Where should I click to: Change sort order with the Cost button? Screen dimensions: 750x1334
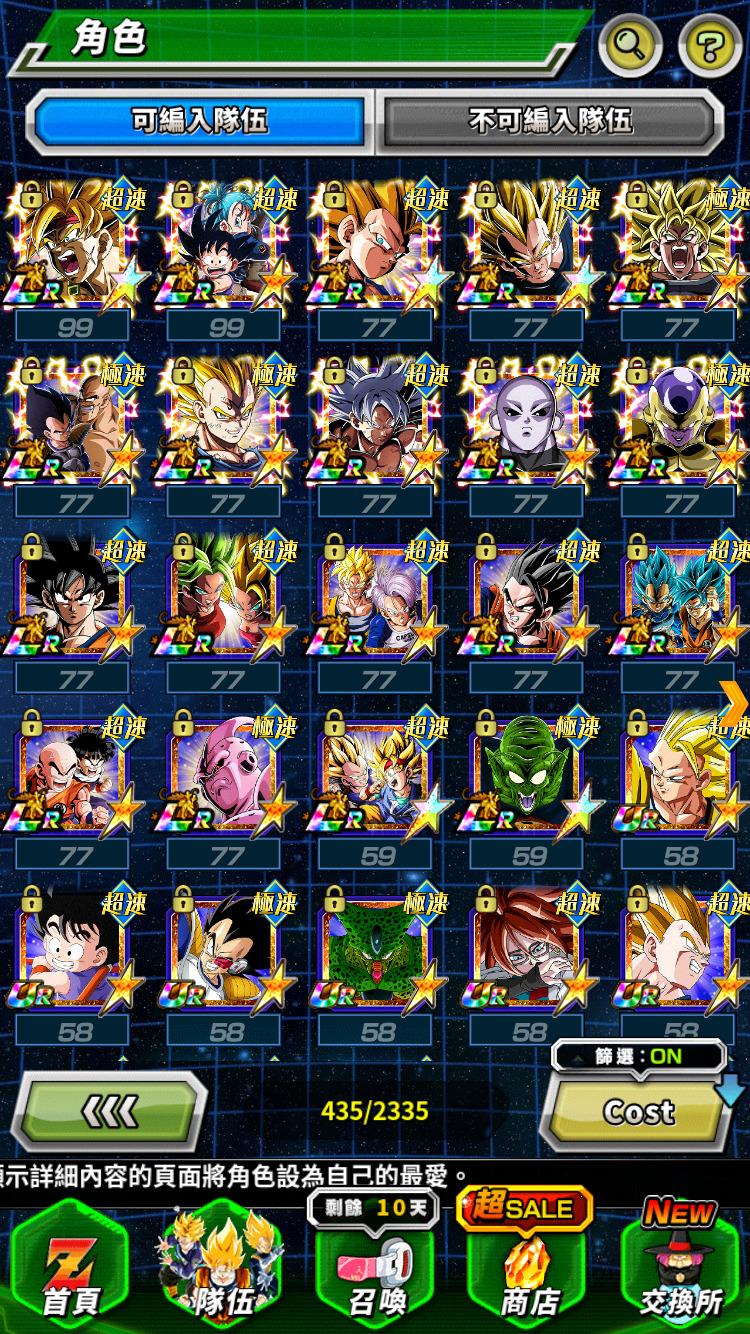(x=638, y=1112)
